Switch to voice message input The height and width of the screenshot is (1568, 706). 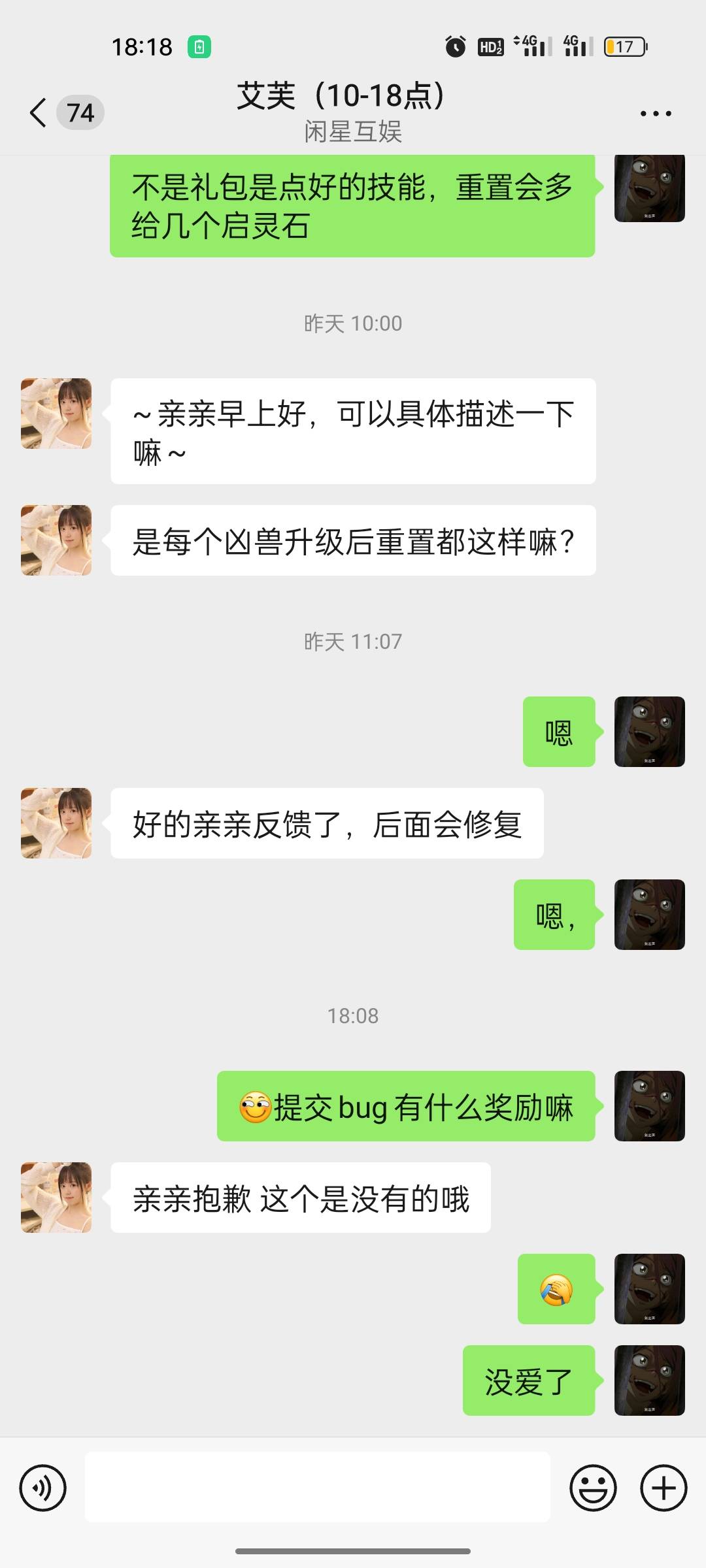43,1488
